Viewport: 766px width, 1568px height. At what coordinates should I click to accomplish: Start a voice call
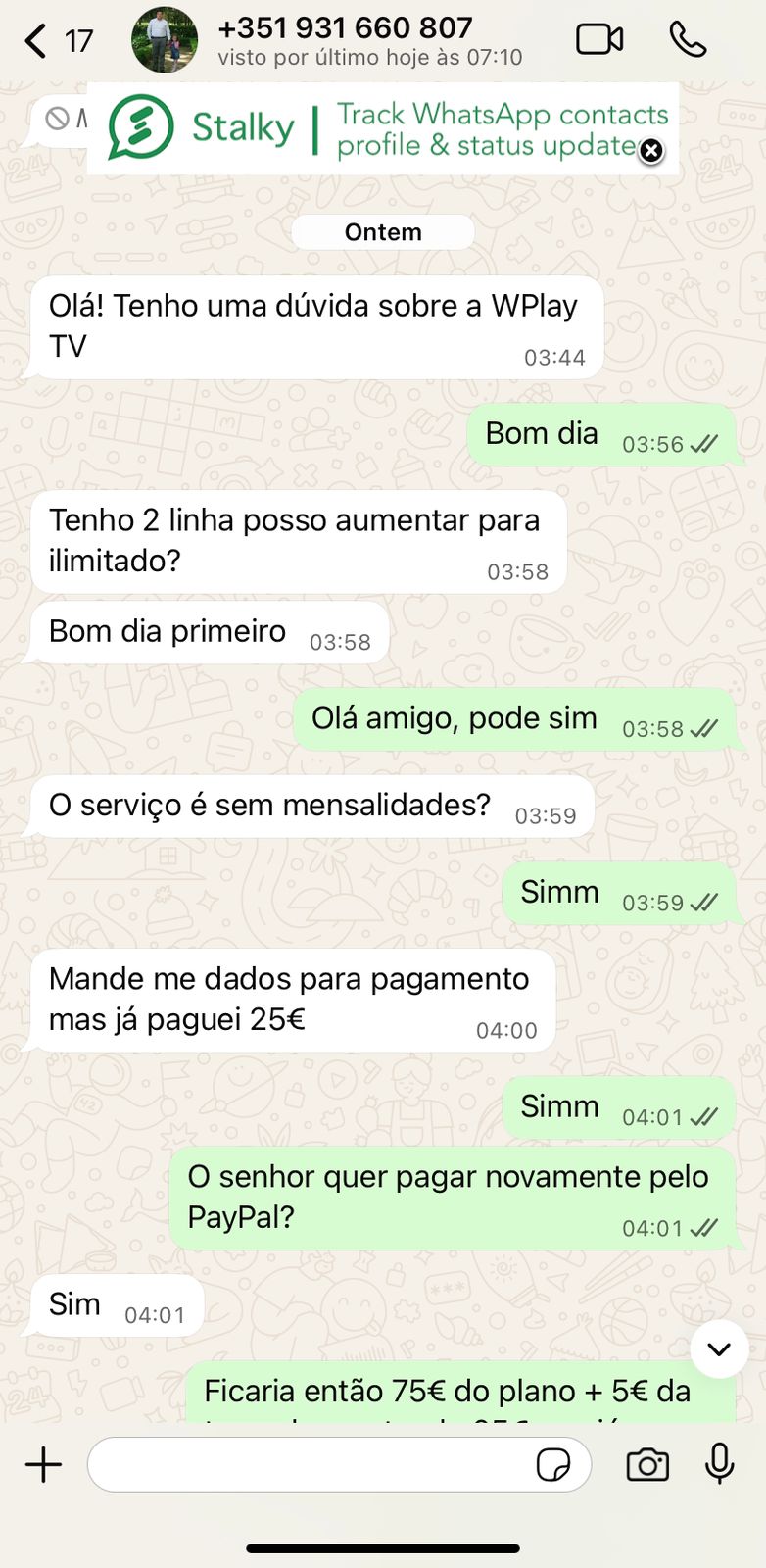tap(689, 40)
